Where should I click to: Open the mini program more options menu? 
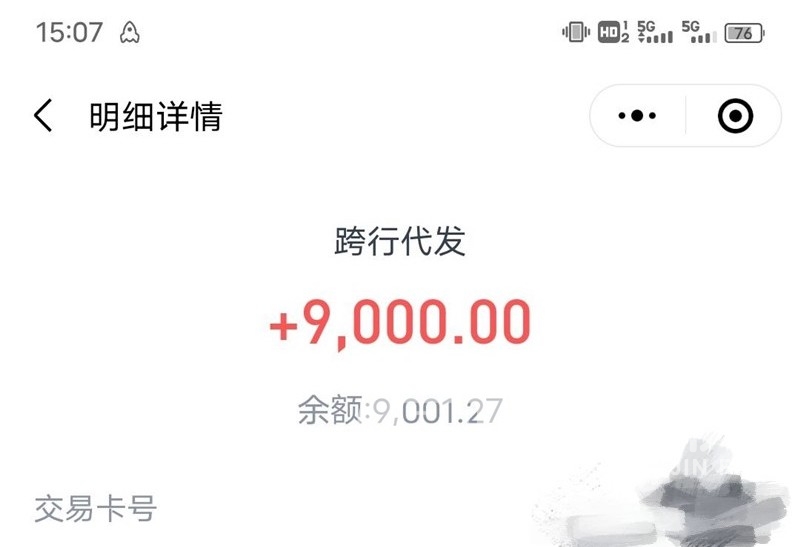coord(637,116)
